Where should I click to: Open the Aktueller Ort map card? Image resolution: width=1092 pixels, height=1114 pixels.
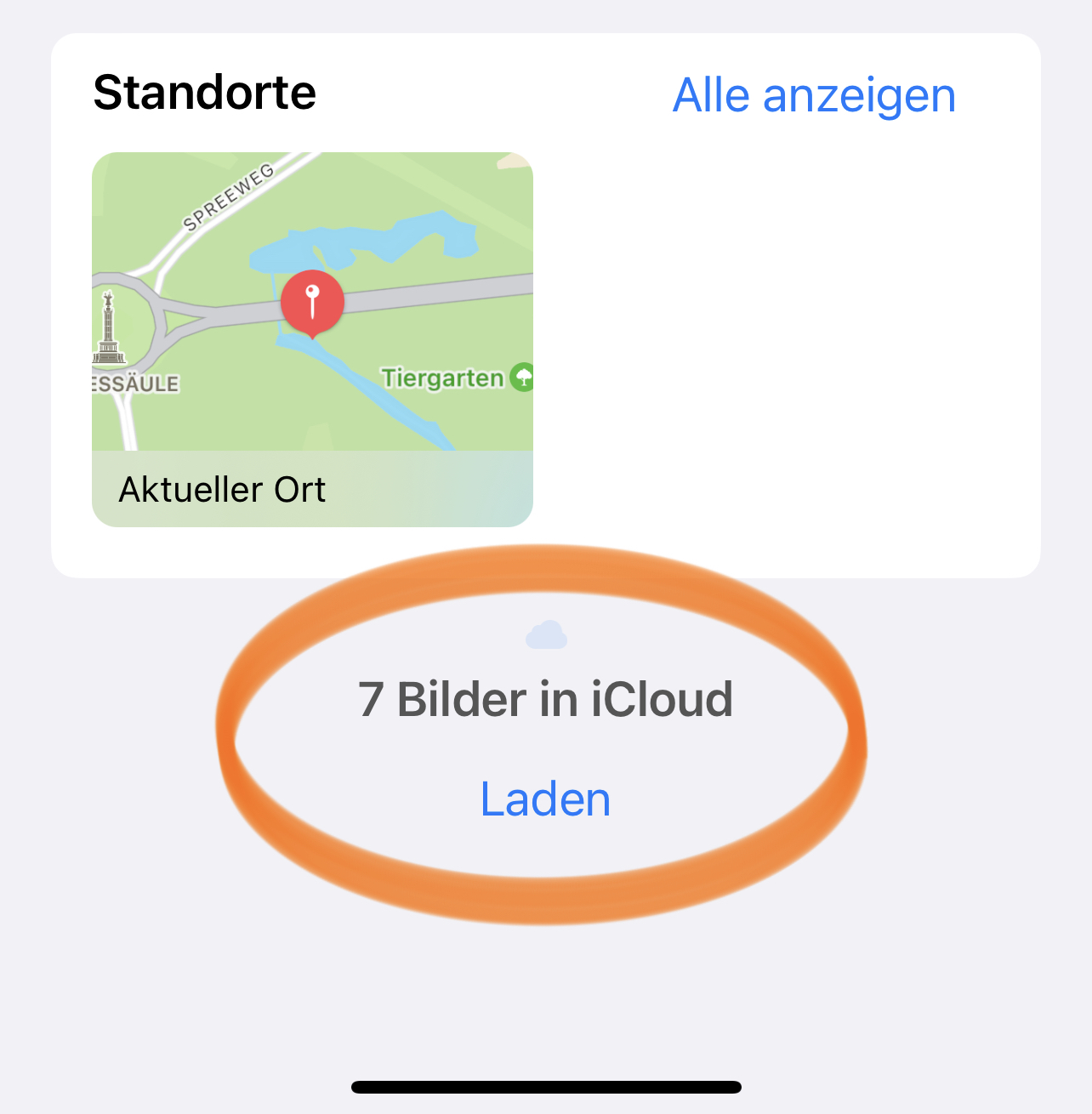[x=312, y=339]
